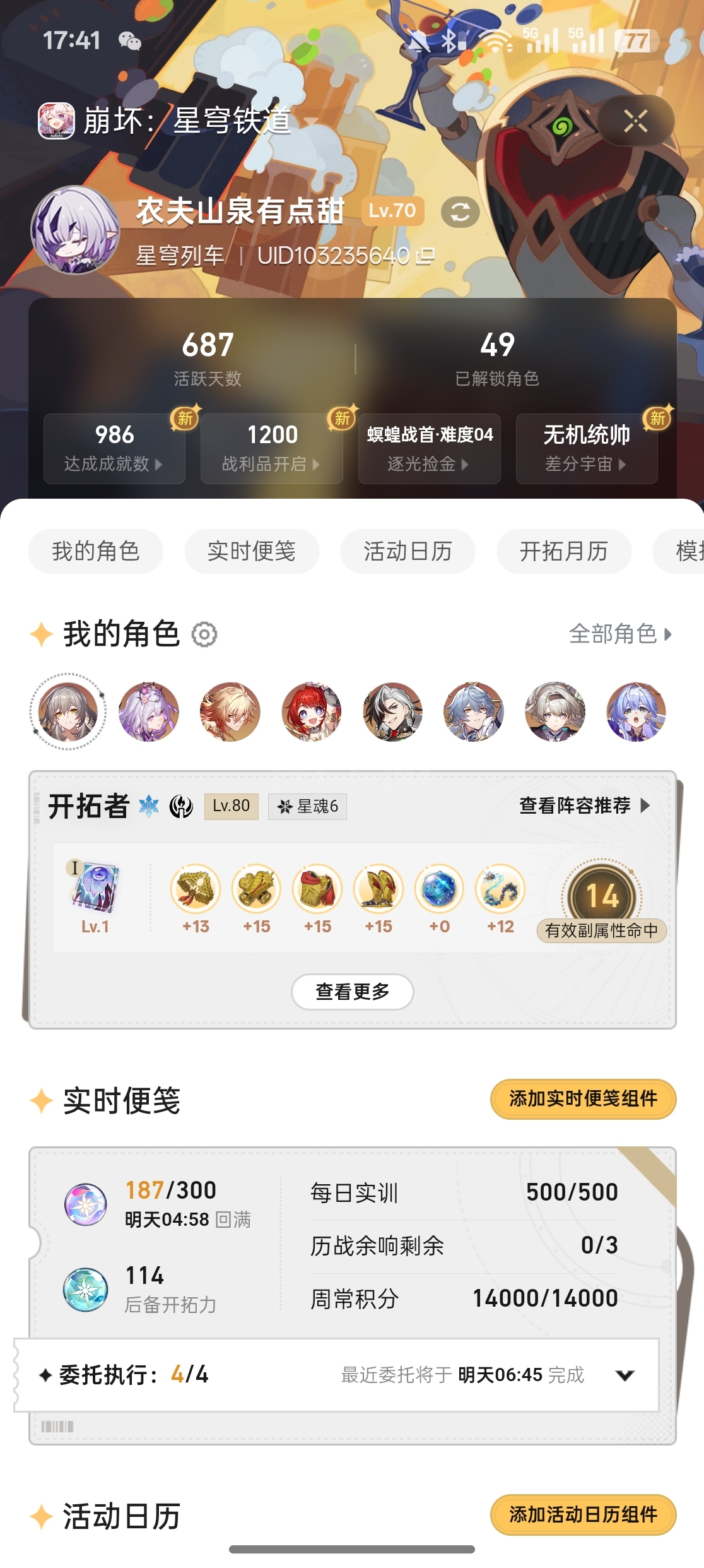The height and width of the screenshot is (1568, 704).
Task: Open the 达成成就数 achievements card
Action: point(114,449)
